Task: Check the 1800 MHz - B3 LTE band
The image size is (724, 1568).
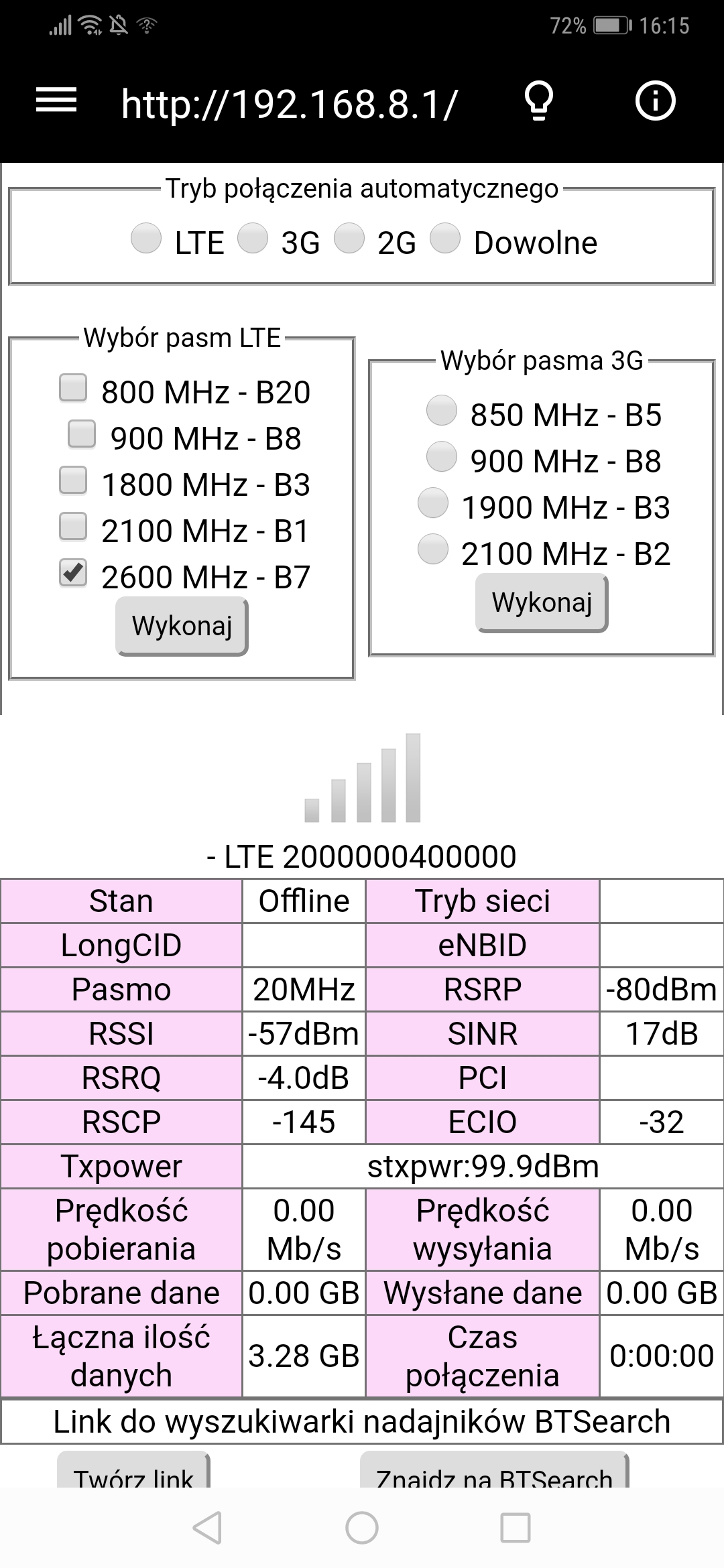Action: (x=73, y=480)
